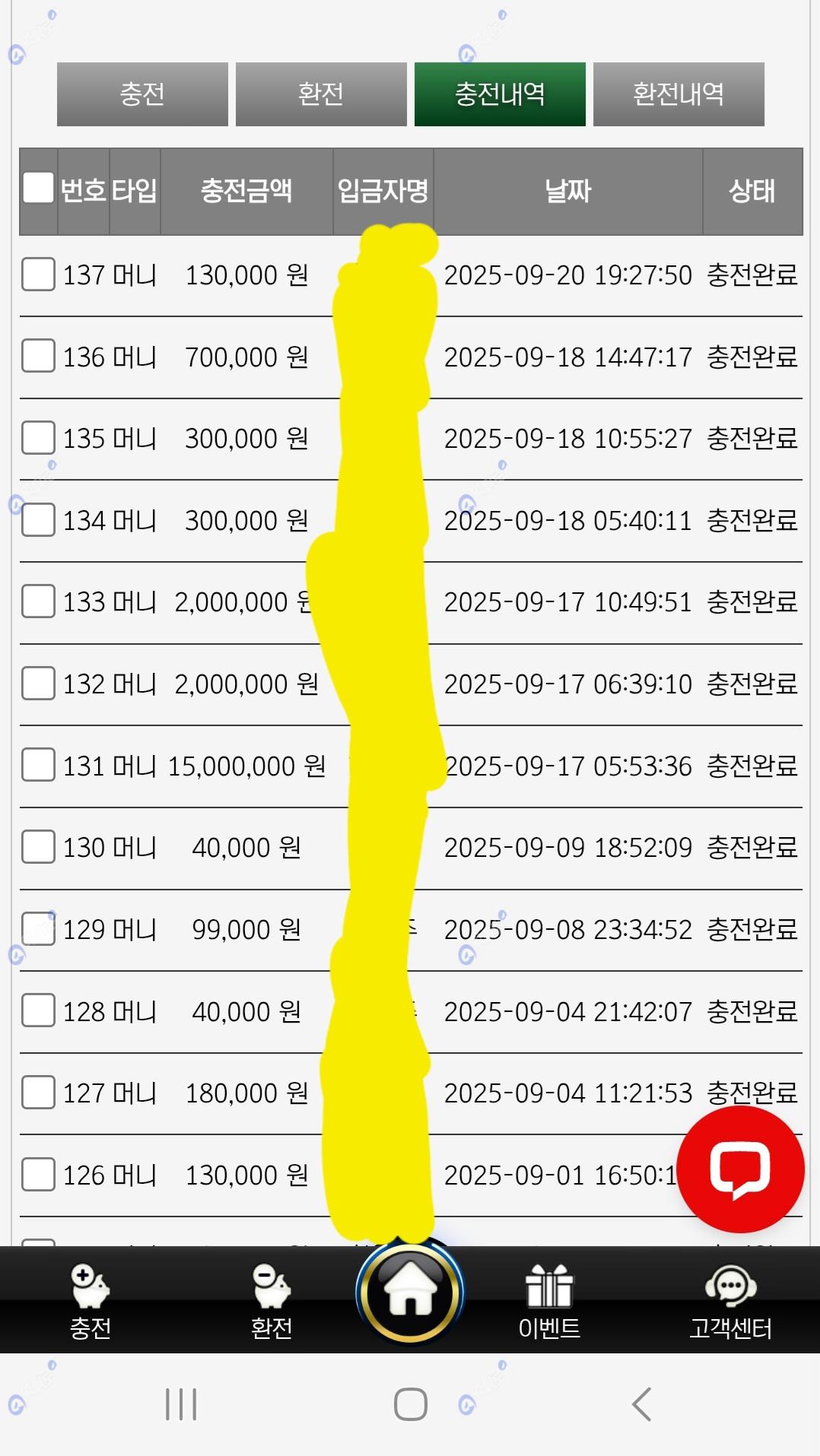Switch to the 환전 tab at top
Image resolution: width=820 pixels, height=1456 pixels.
(x=321, y=94)
